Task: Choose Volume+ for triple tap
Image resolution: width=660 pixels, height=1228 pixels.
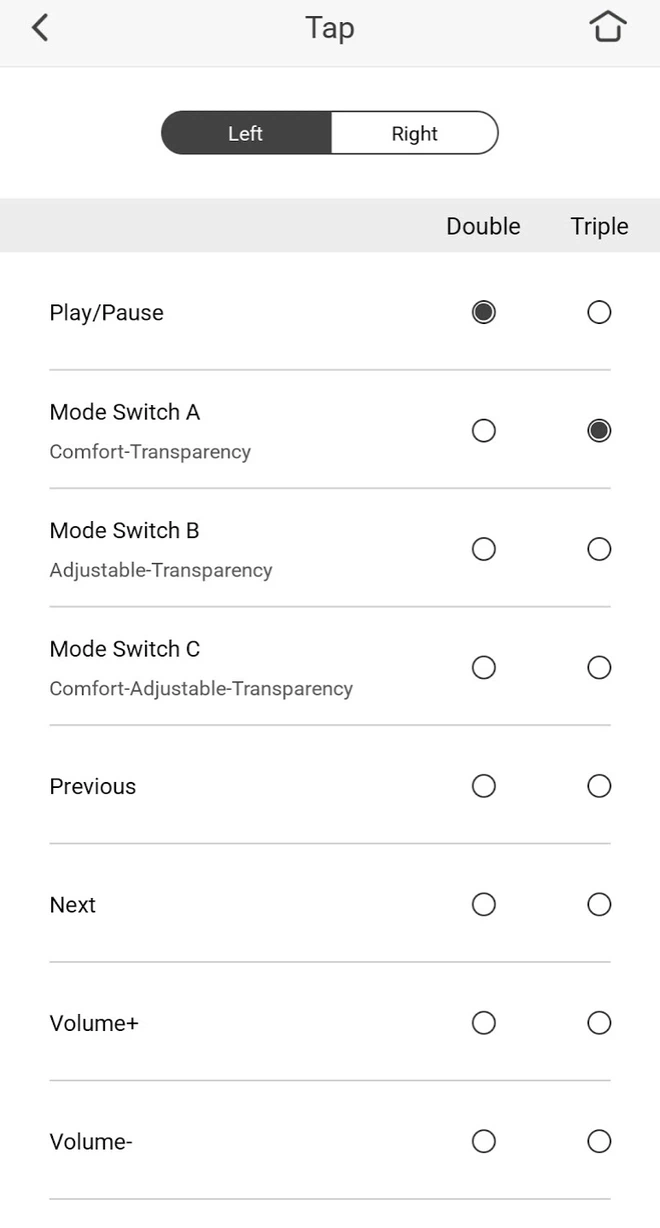Action: (599, 1023)
